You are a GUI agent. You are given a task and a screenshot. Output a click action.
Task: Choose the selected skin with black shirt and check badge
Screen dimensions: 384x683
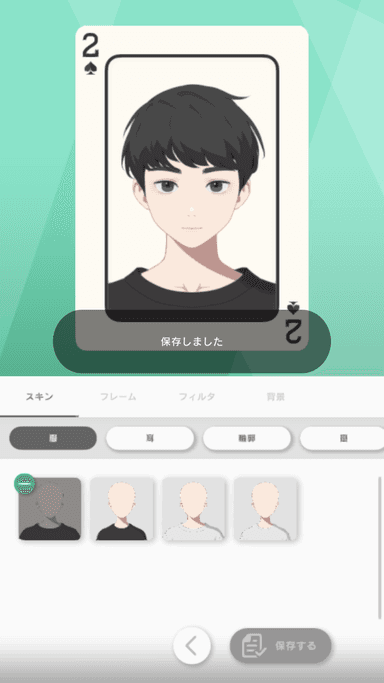[x=50, y=509]
